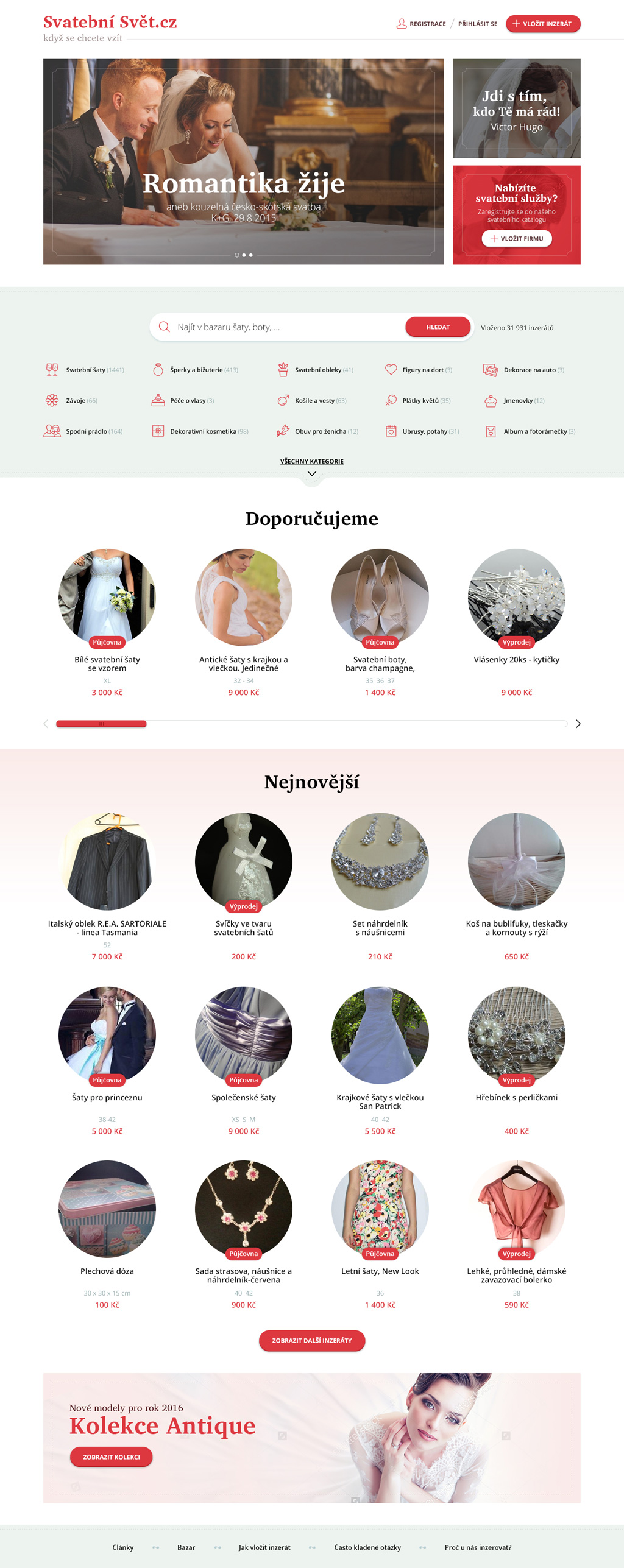Open Bílé svatební šaty se vzorem listing
The height and width of the screenshot is (1568, 624).
107,663
